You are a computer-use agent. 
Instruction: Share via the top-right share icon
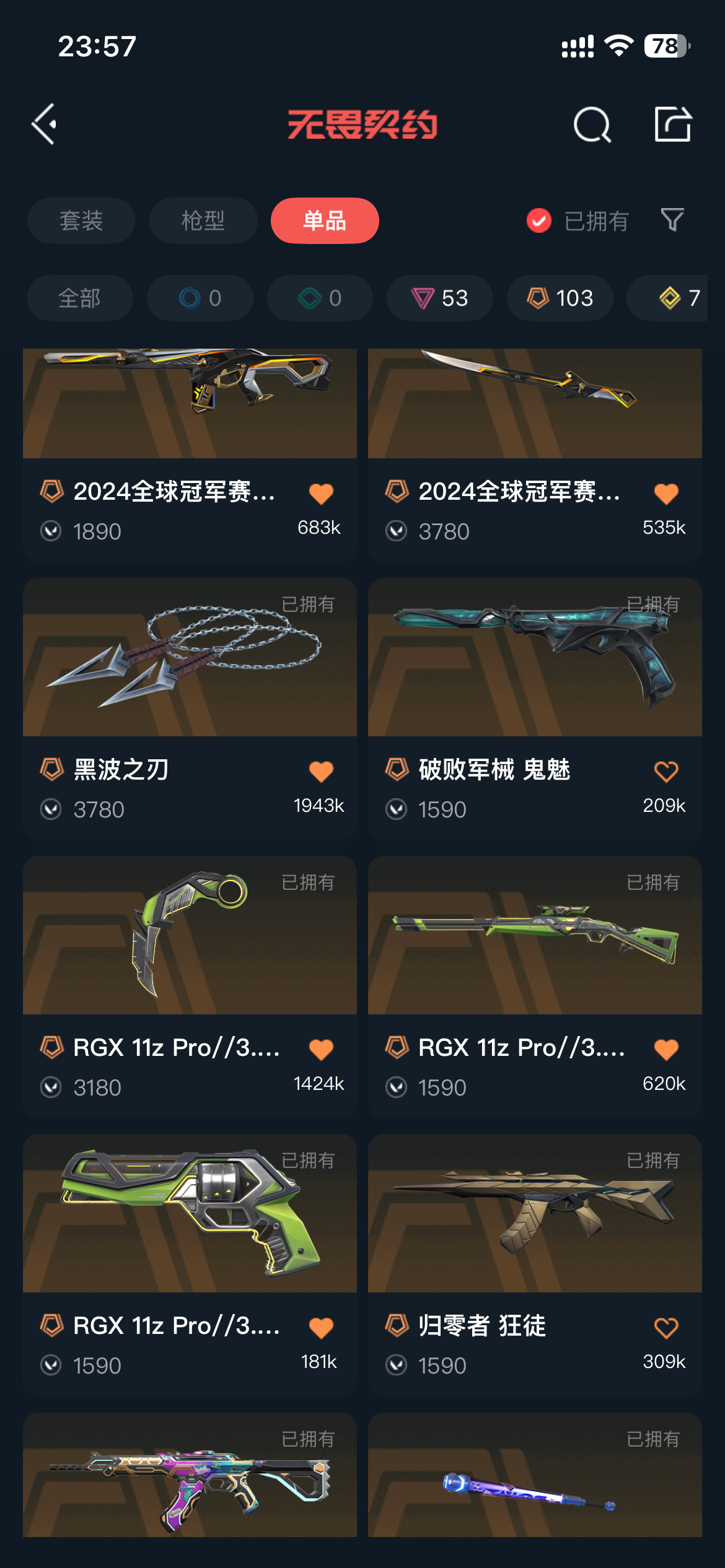[673, 124]
